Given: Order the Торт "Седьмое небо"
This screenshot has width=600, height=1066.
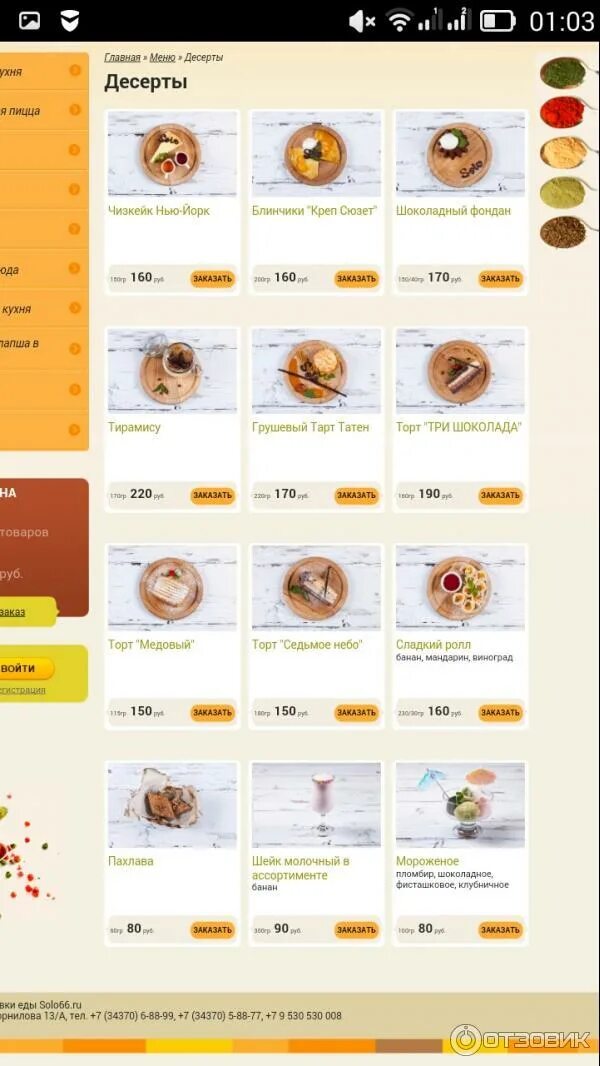Looking at the screenshot, I should click(x=356, y=713).
